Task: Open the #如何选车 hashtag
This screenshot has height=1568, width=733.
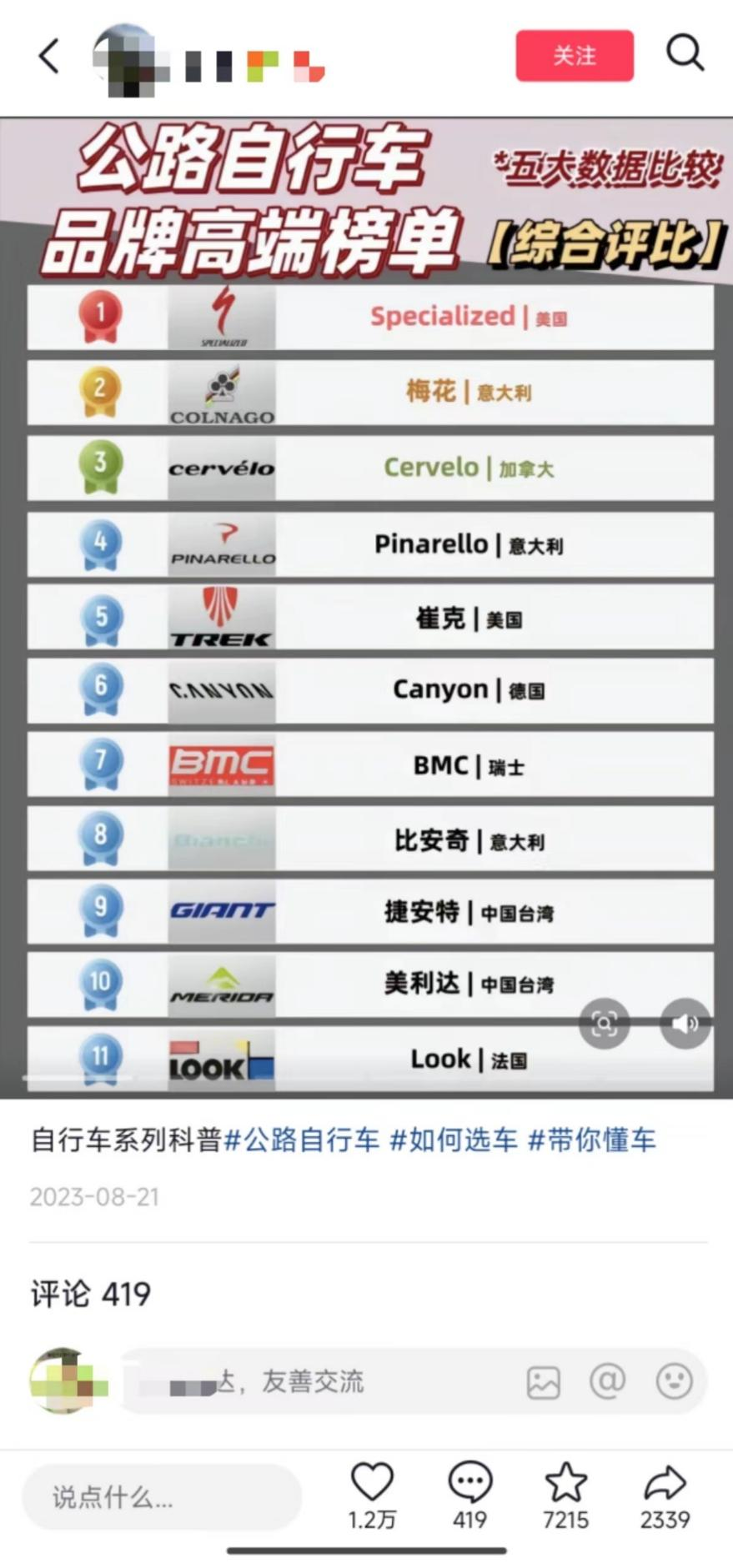Action: 454,1140
